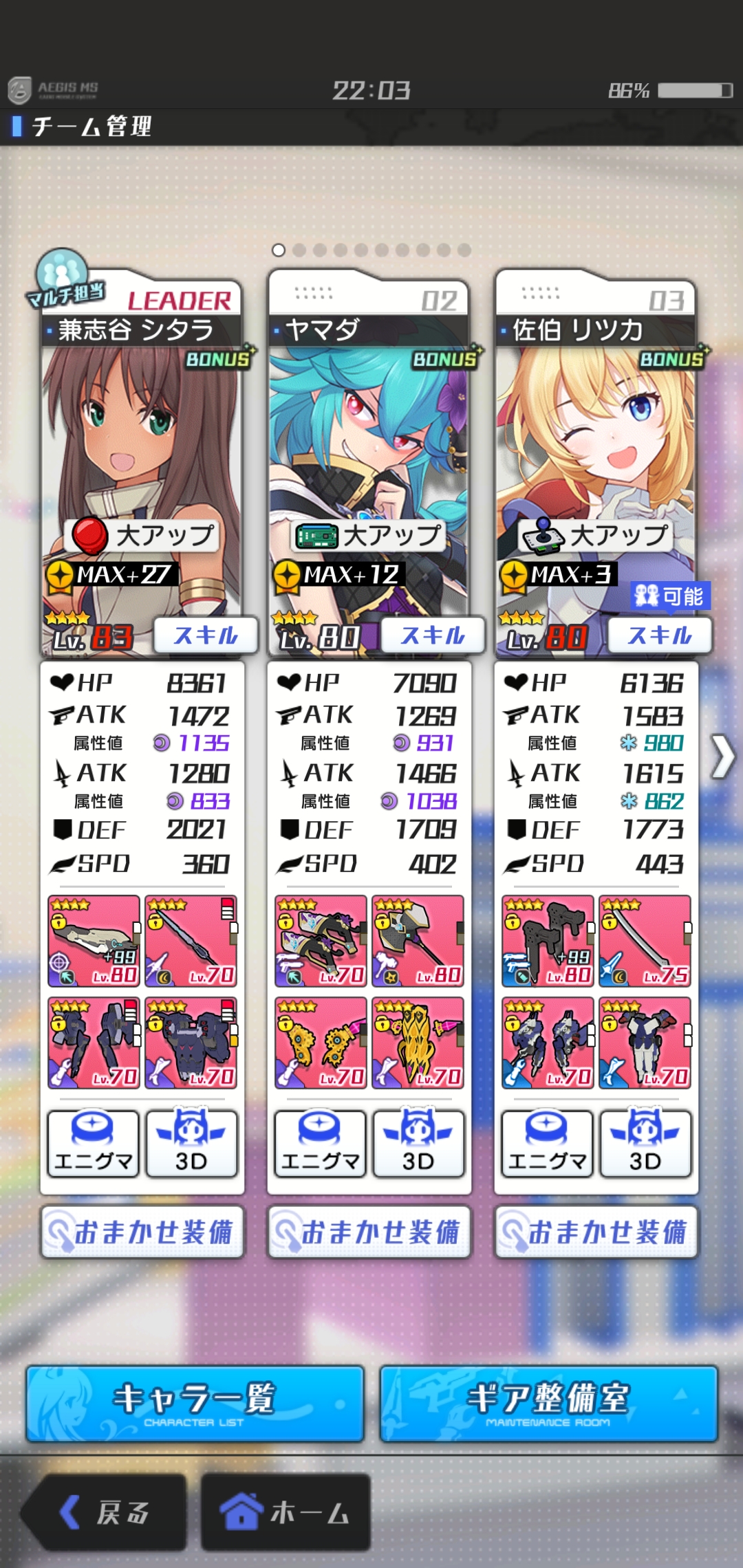Open スキル for 兼志谷 シタラ
The image size is (743, 1568).
[205, 635]
